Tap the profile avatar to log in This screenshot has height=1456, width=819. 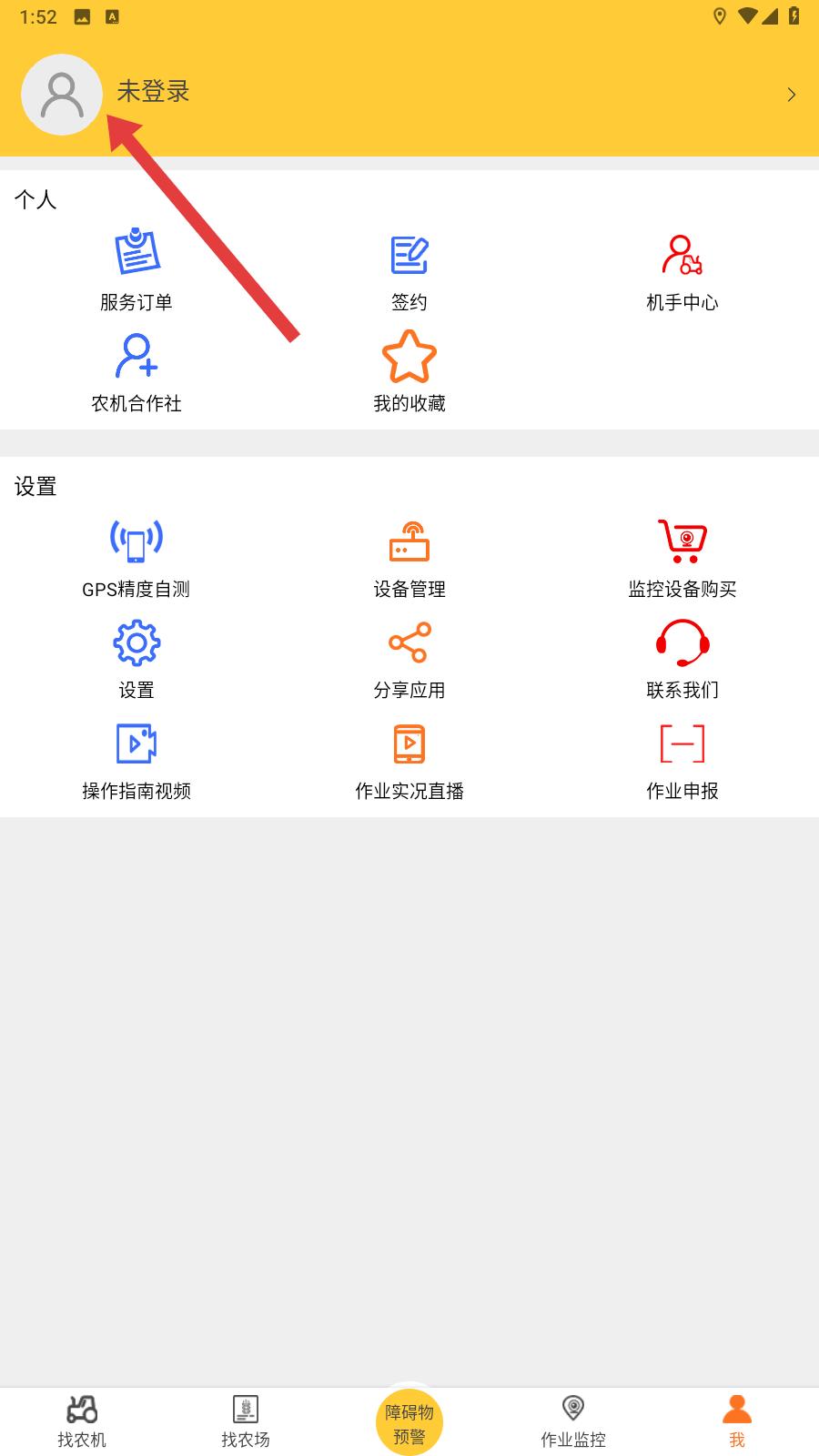pyautogui.click(x=62, y=95)
